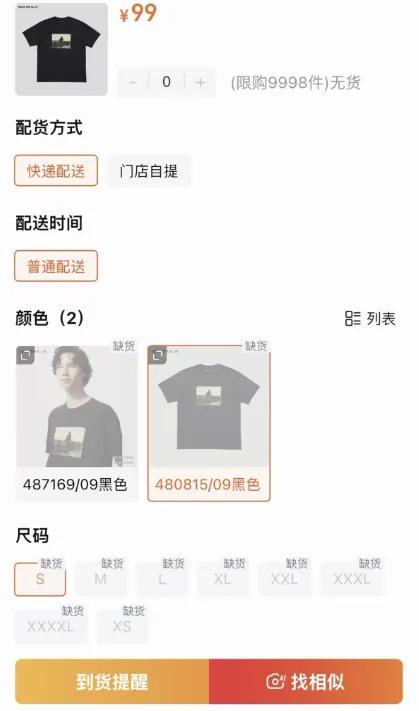Choose size L
This screenshot has height=711, width=419.
pyautogui.click(x=161, y=579)
